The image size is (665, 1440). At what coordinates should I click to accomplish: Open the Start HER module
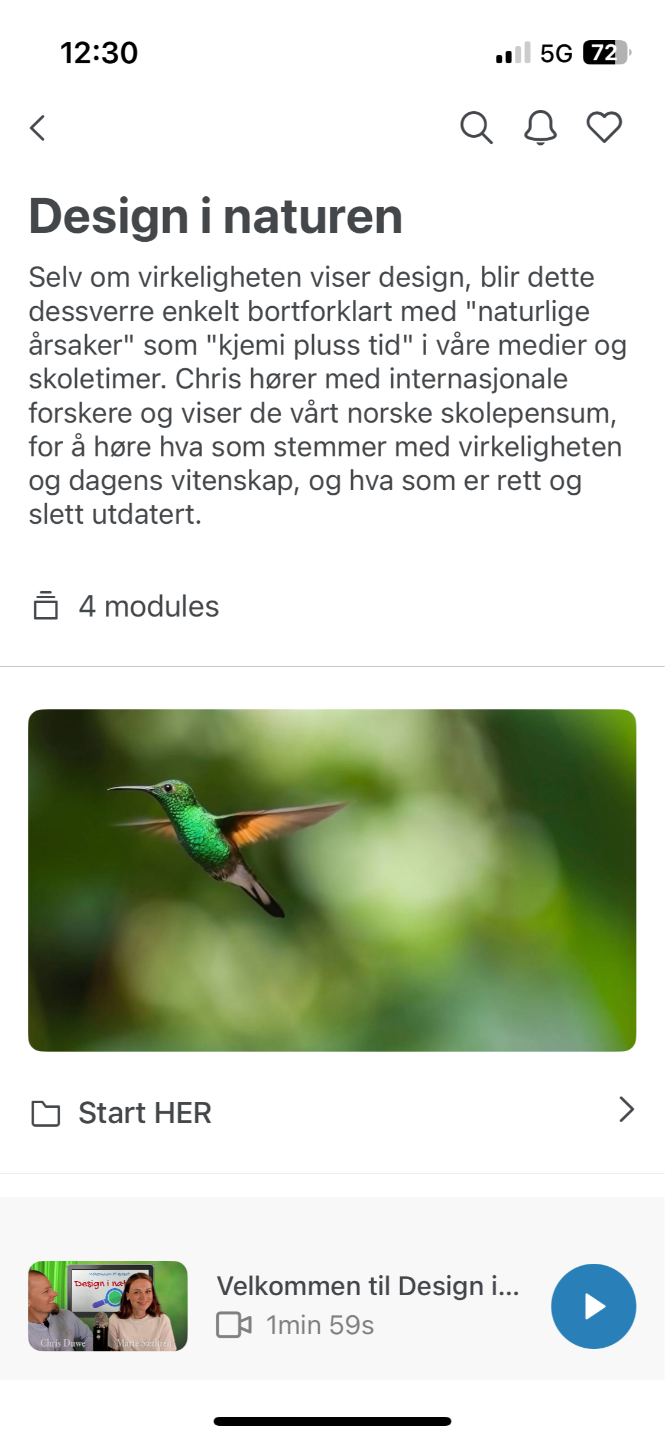coord(332,1112)
